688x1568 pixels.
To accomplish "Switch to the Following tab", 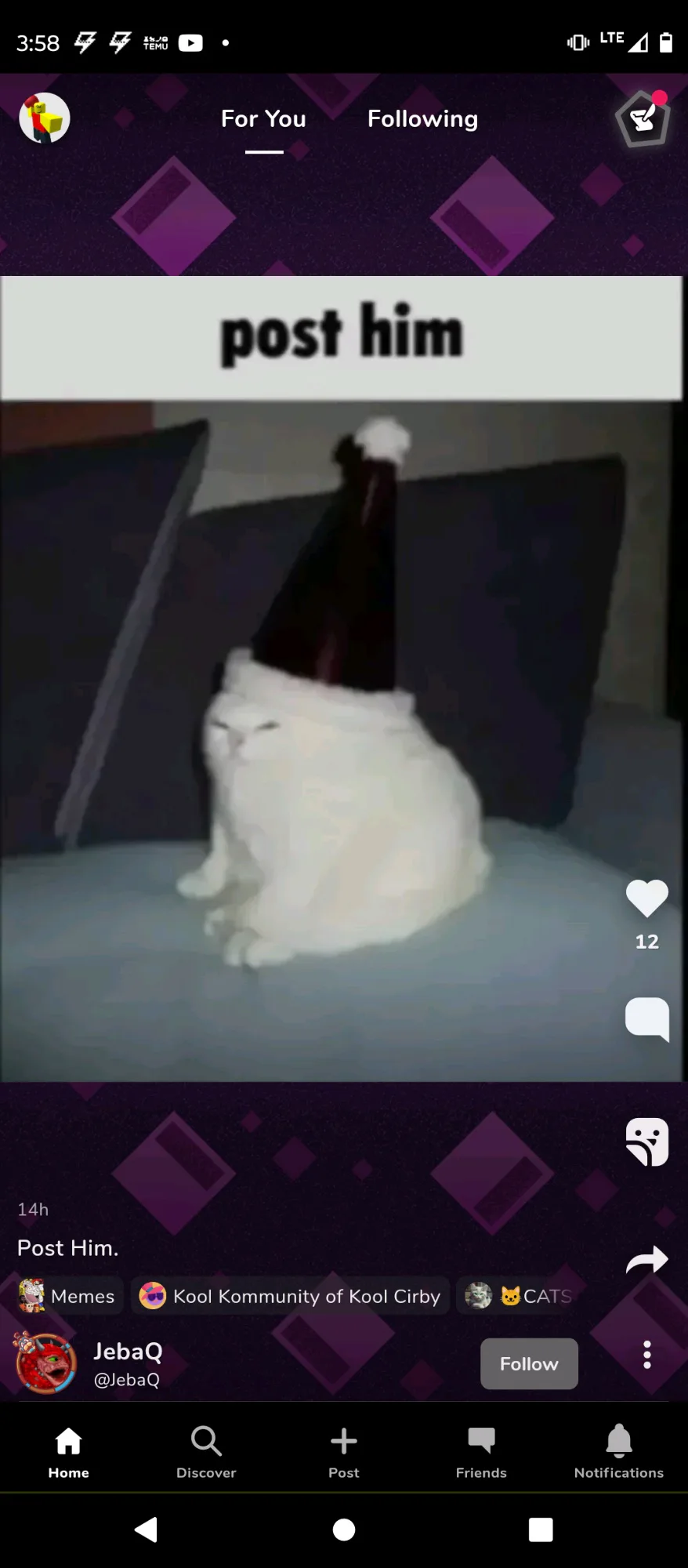I will tap(422, 119).
